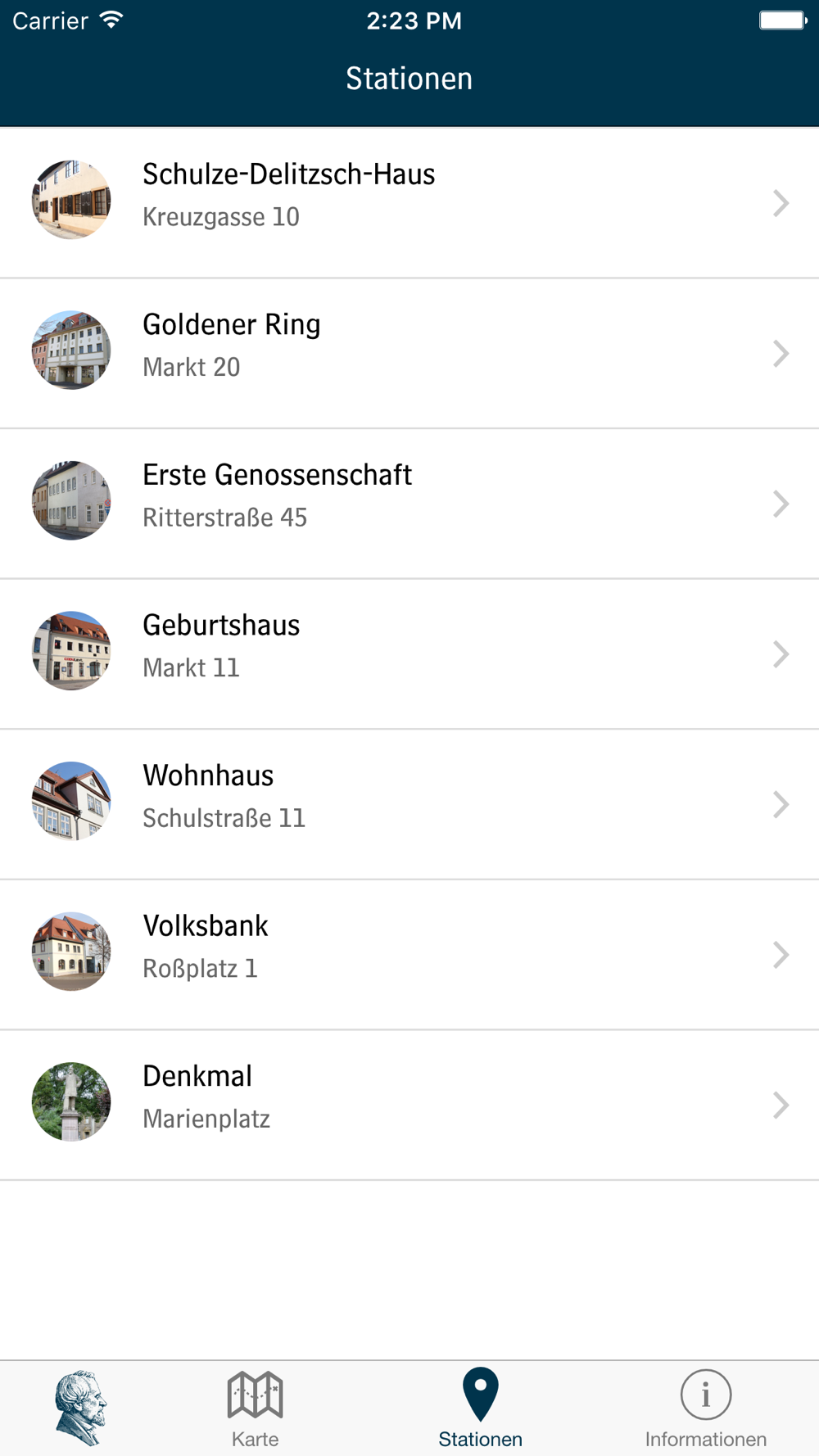Tap the Stationen tab
Viewport: 819px width, 1456px height.
point(480,1409)
